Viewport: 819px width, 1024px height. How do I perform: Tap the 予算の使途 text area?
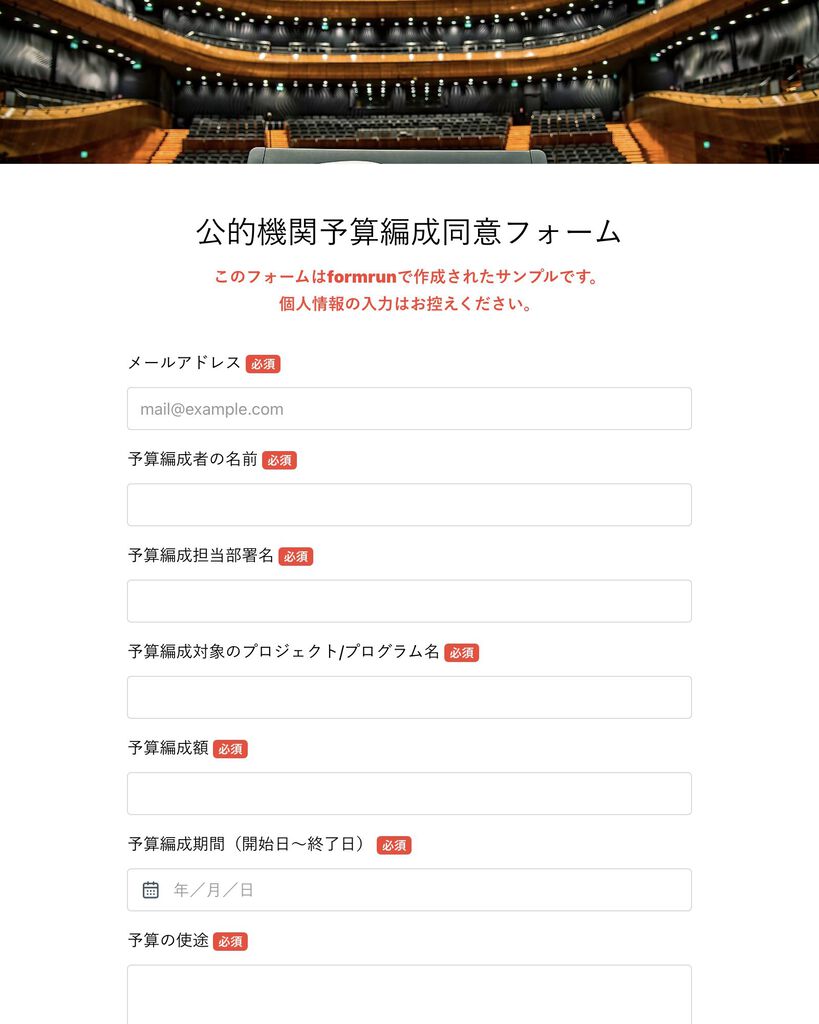409,993
